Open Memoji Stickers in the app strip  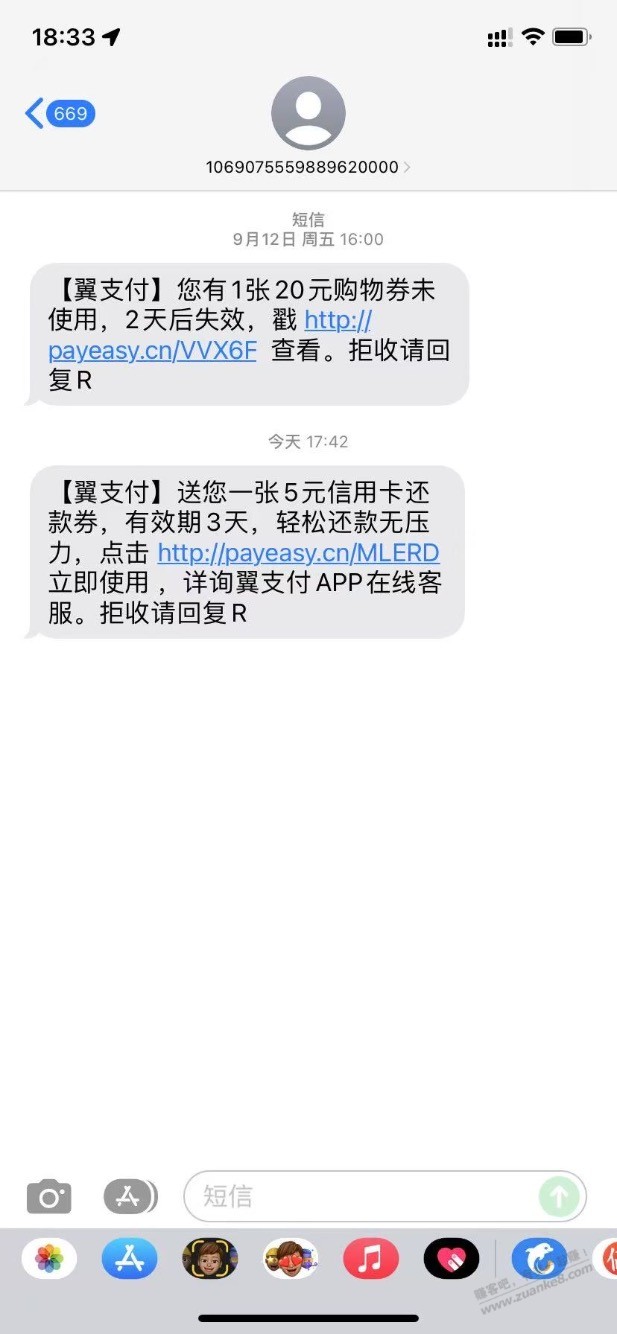click(290, 1259)
